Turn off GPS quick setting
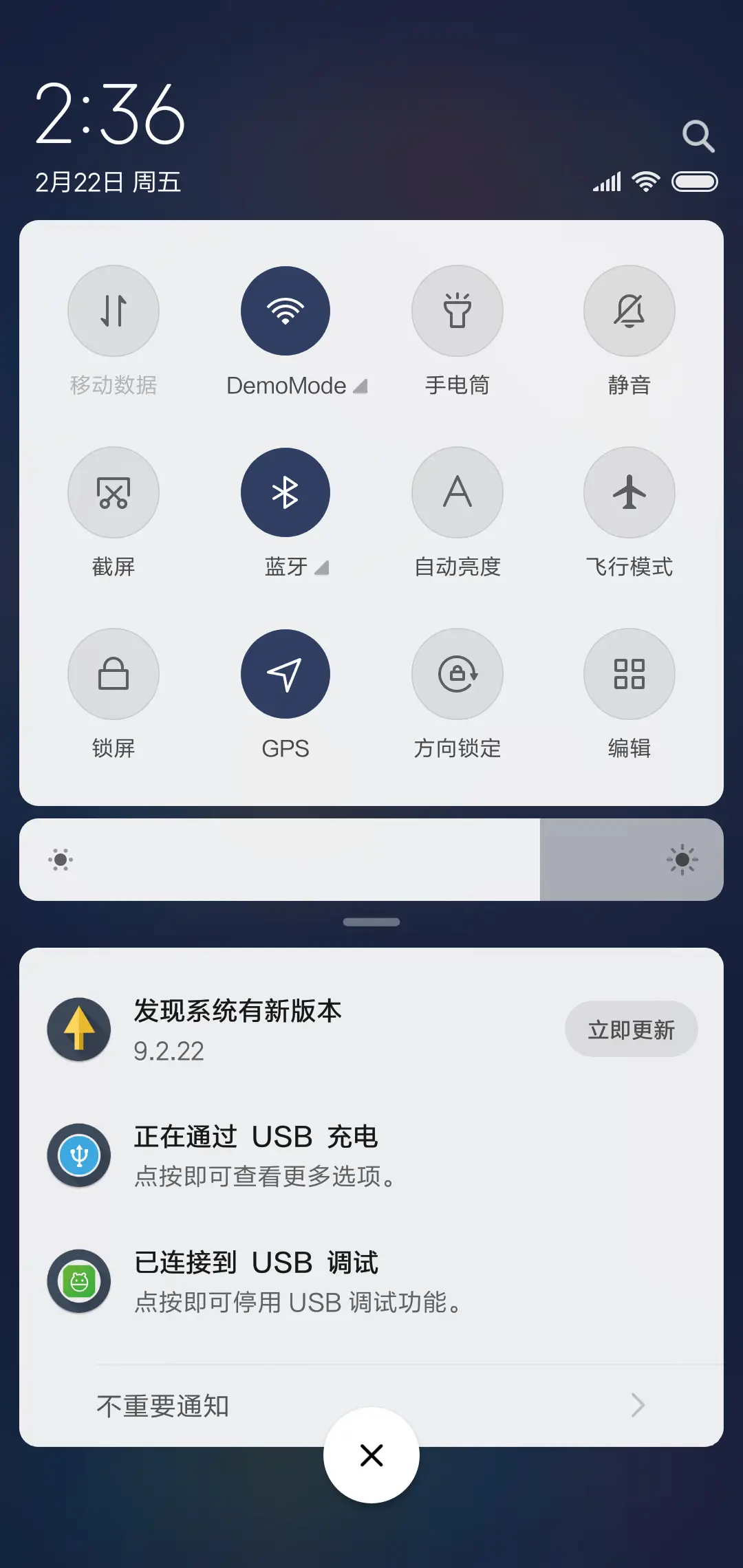 pos(286,674)
